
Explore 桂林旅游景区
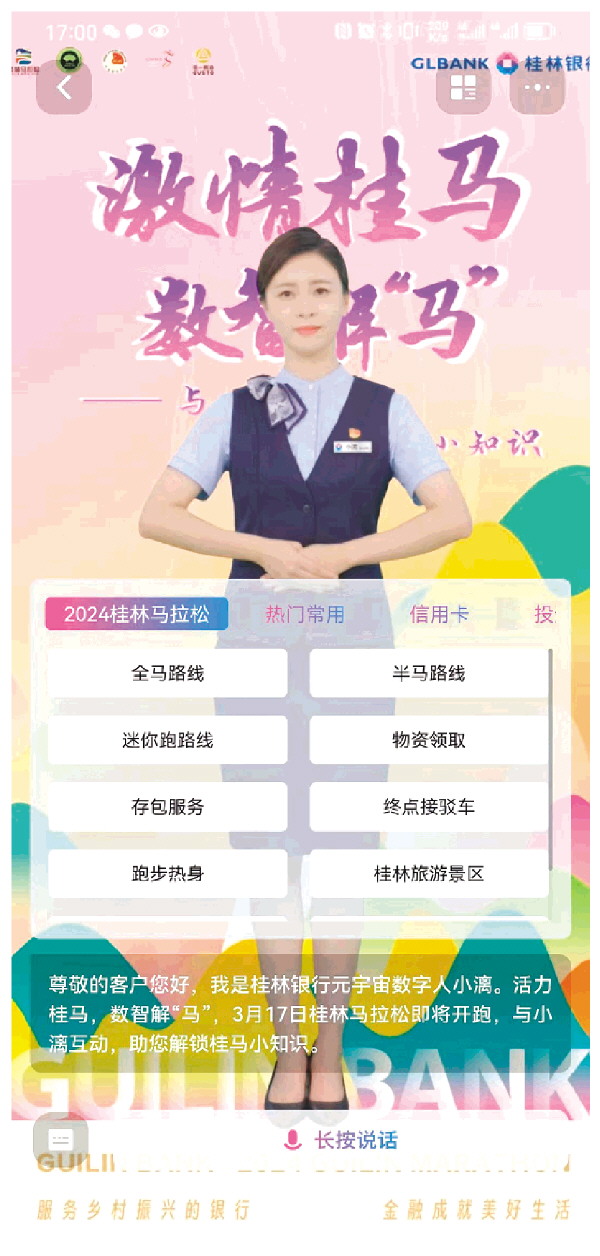[x=429, y=874]
